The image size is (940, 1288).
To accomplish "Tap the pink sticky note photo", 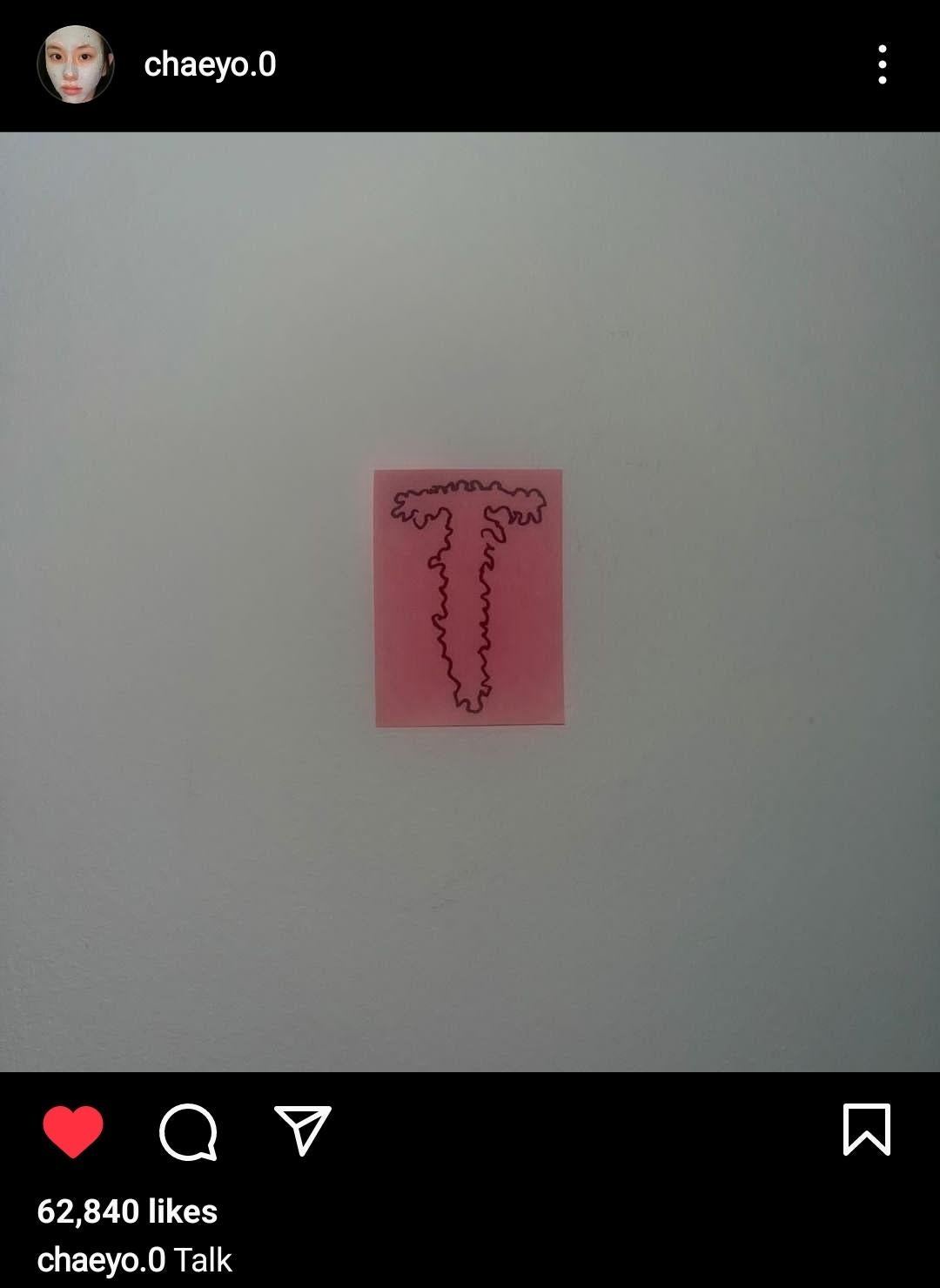I will tap(470, 596).
